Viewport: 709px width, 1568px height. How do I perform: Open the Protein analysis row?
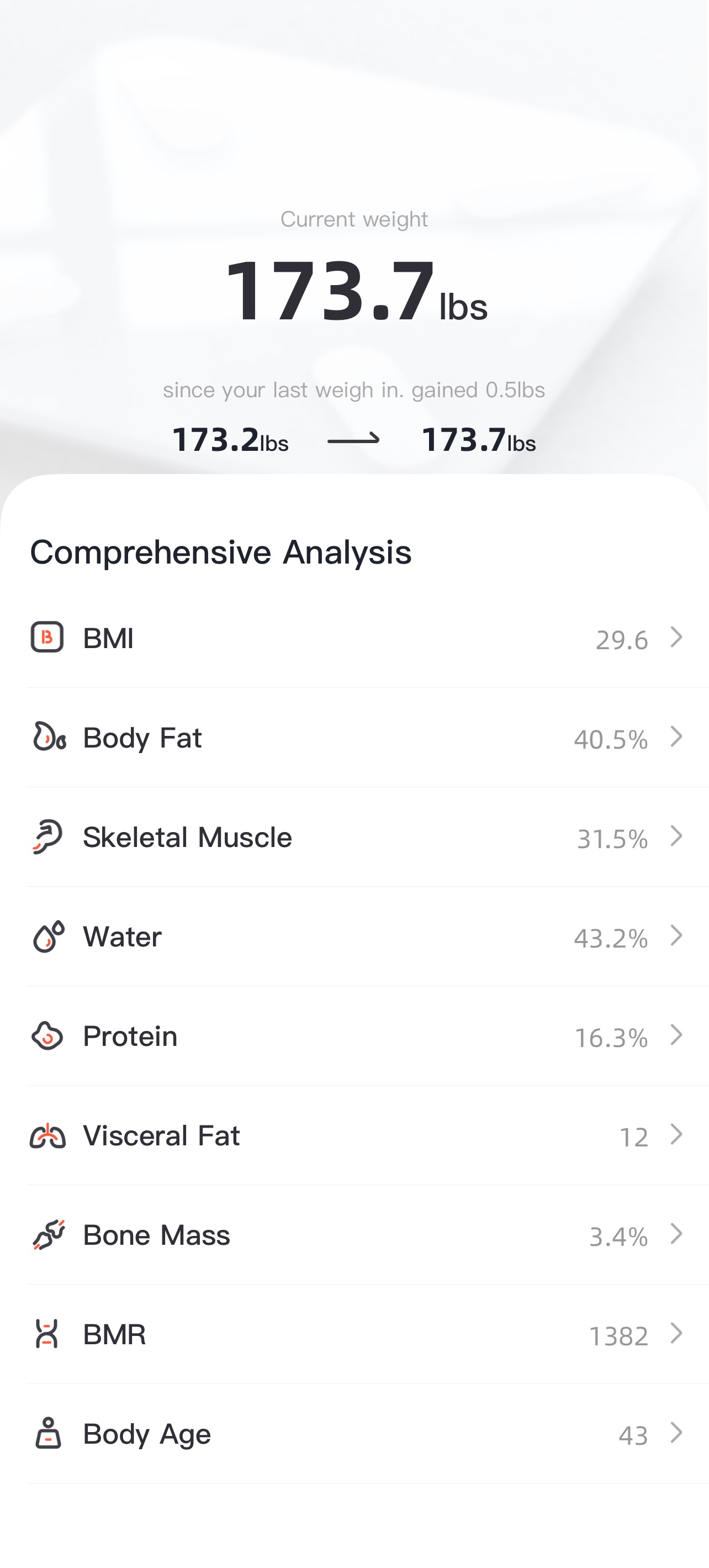[354, 1036]
